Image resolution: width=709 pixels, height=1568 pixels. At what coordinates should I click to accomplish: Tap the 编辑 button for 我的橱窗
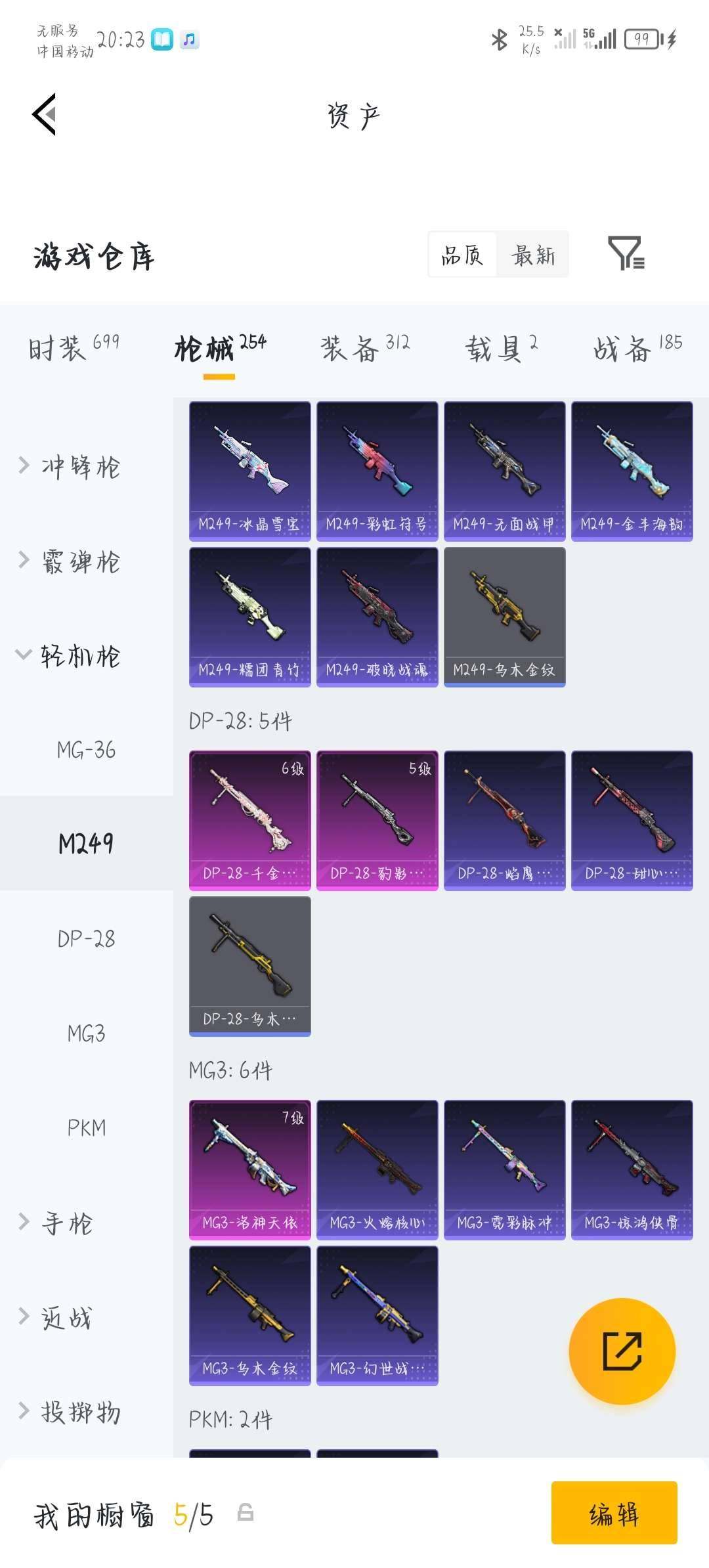614,1513
